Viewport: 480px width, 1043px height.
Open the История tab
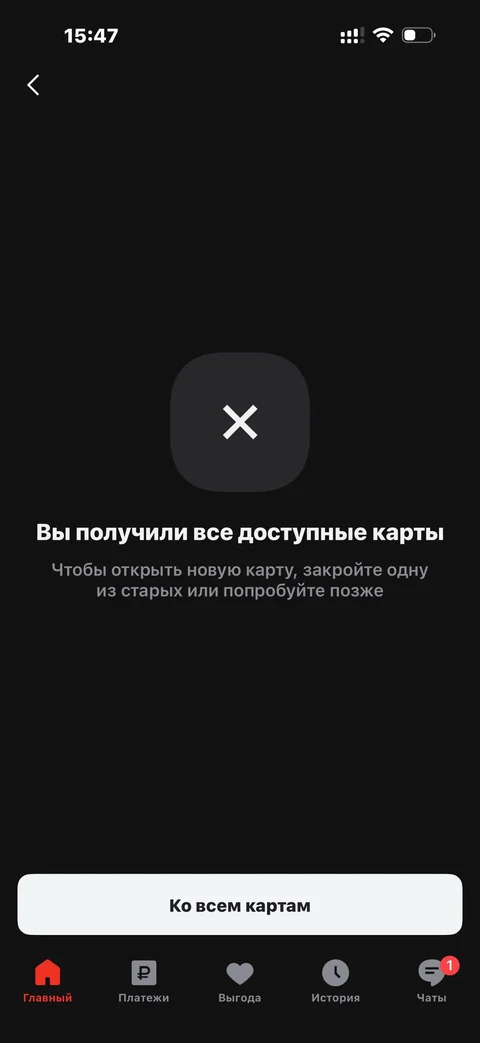click(x=336, y=981)
